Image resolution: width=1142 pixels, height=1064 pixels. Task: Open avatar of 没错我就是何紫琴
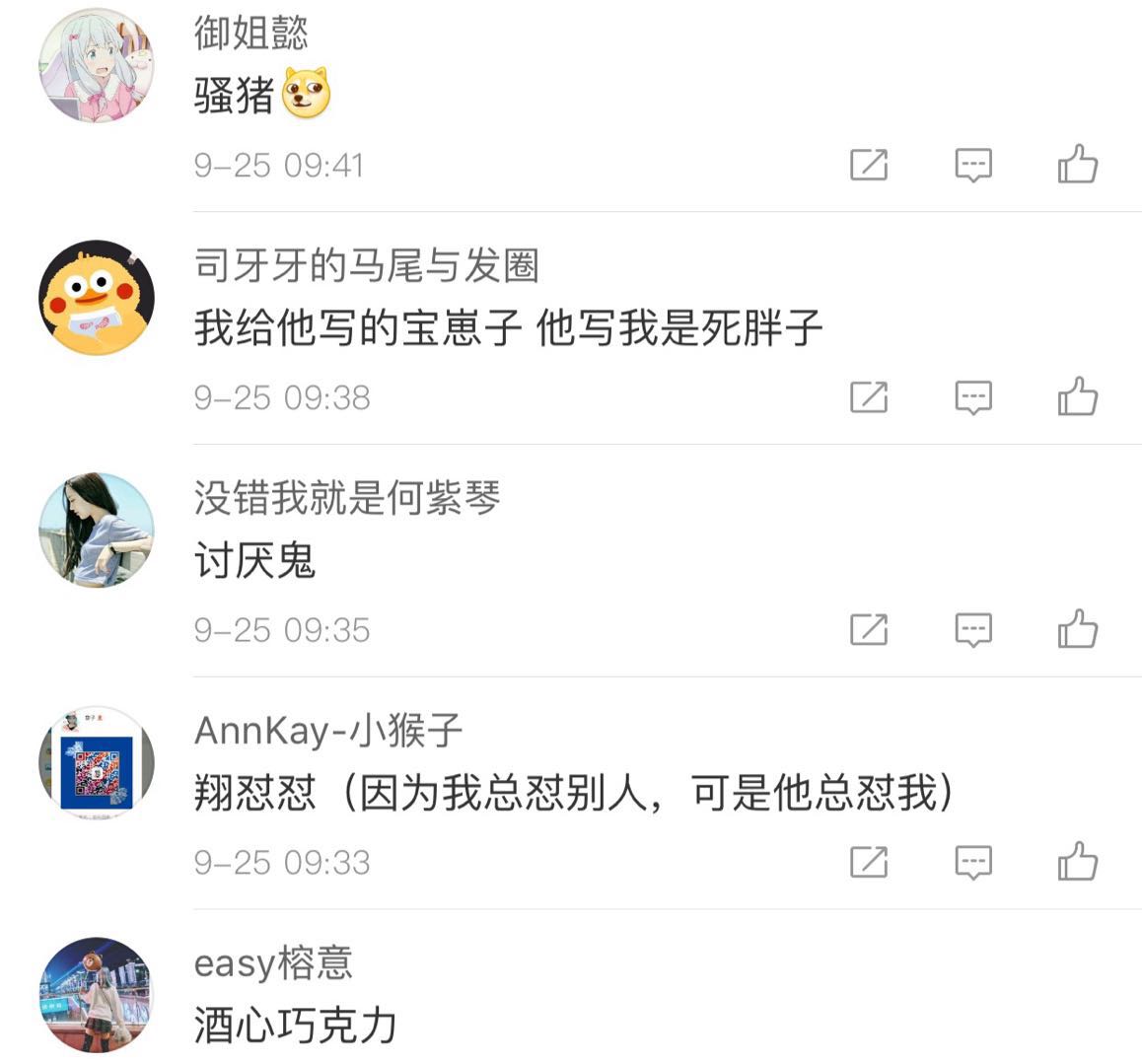point(97,530)
